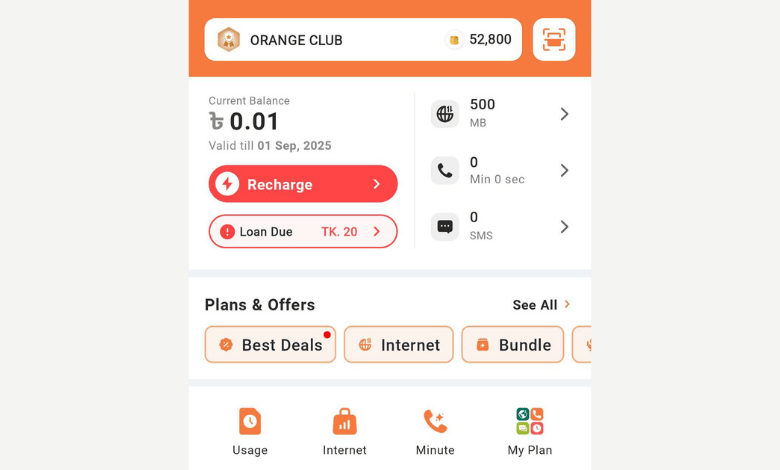780x470 pixels.
Task: Select the Internet offers chip
Action: [x=399, y=345]
